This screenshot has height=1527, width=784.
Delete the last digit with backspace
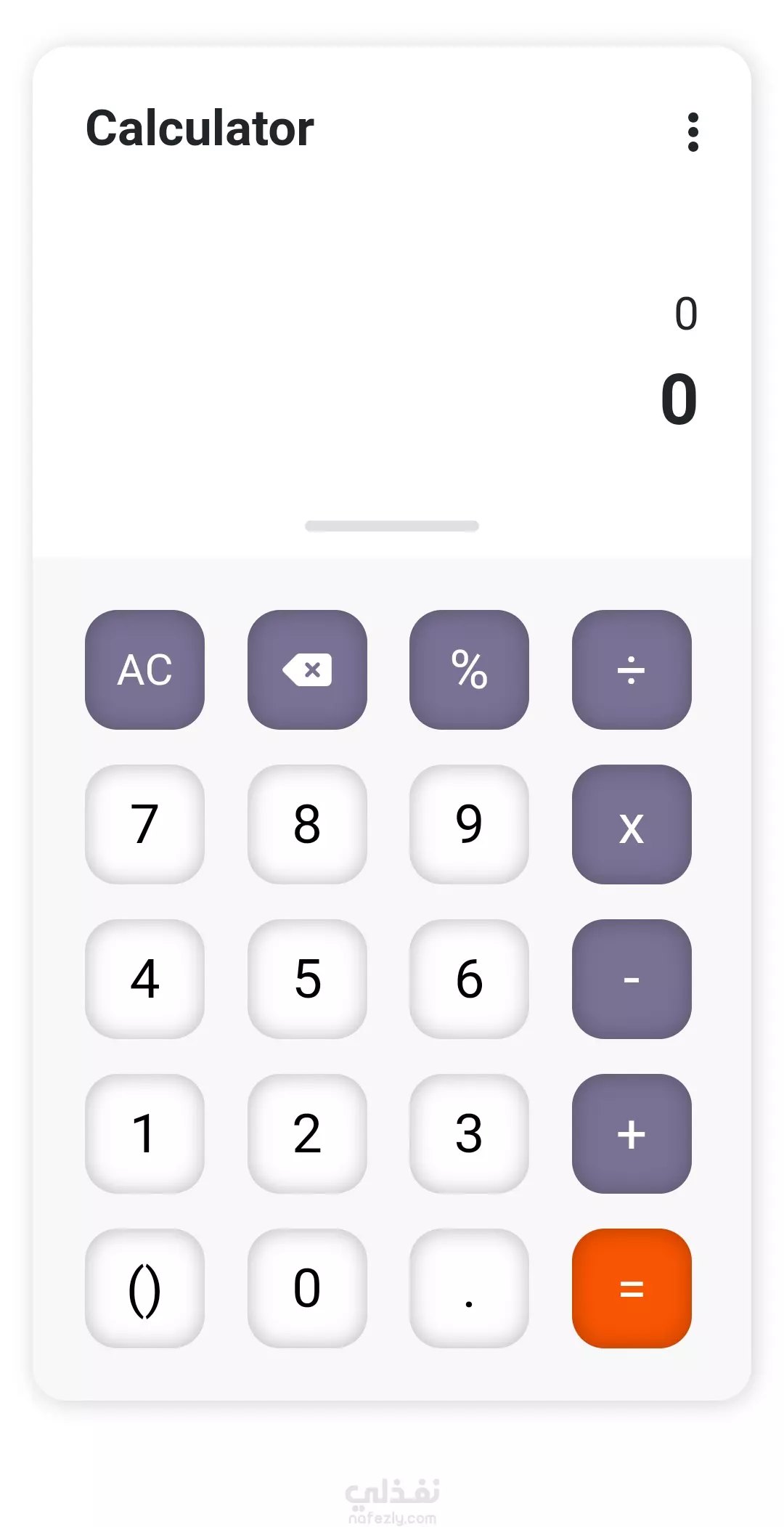[307, 669]
